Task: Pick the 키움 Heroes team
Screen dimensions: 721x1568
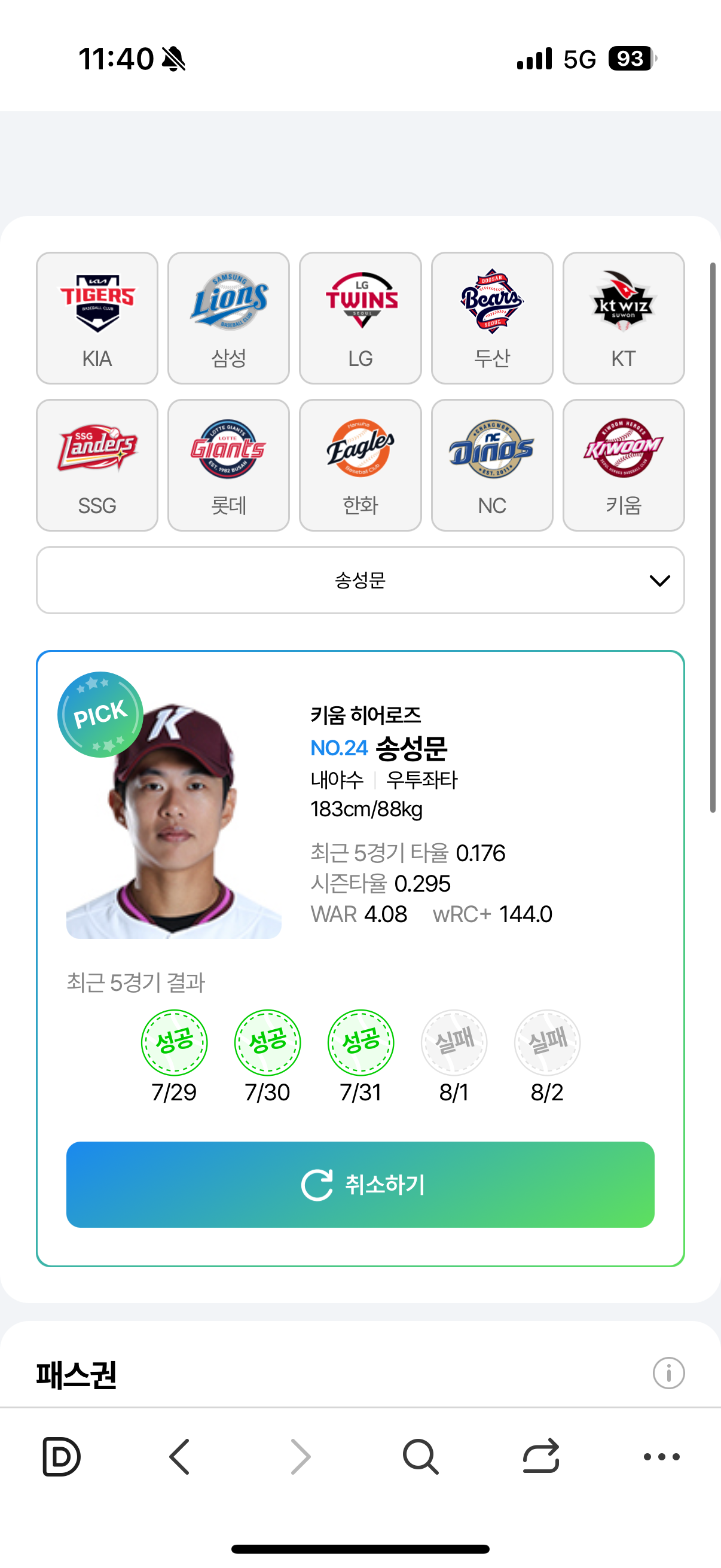Action: (623, 465)
